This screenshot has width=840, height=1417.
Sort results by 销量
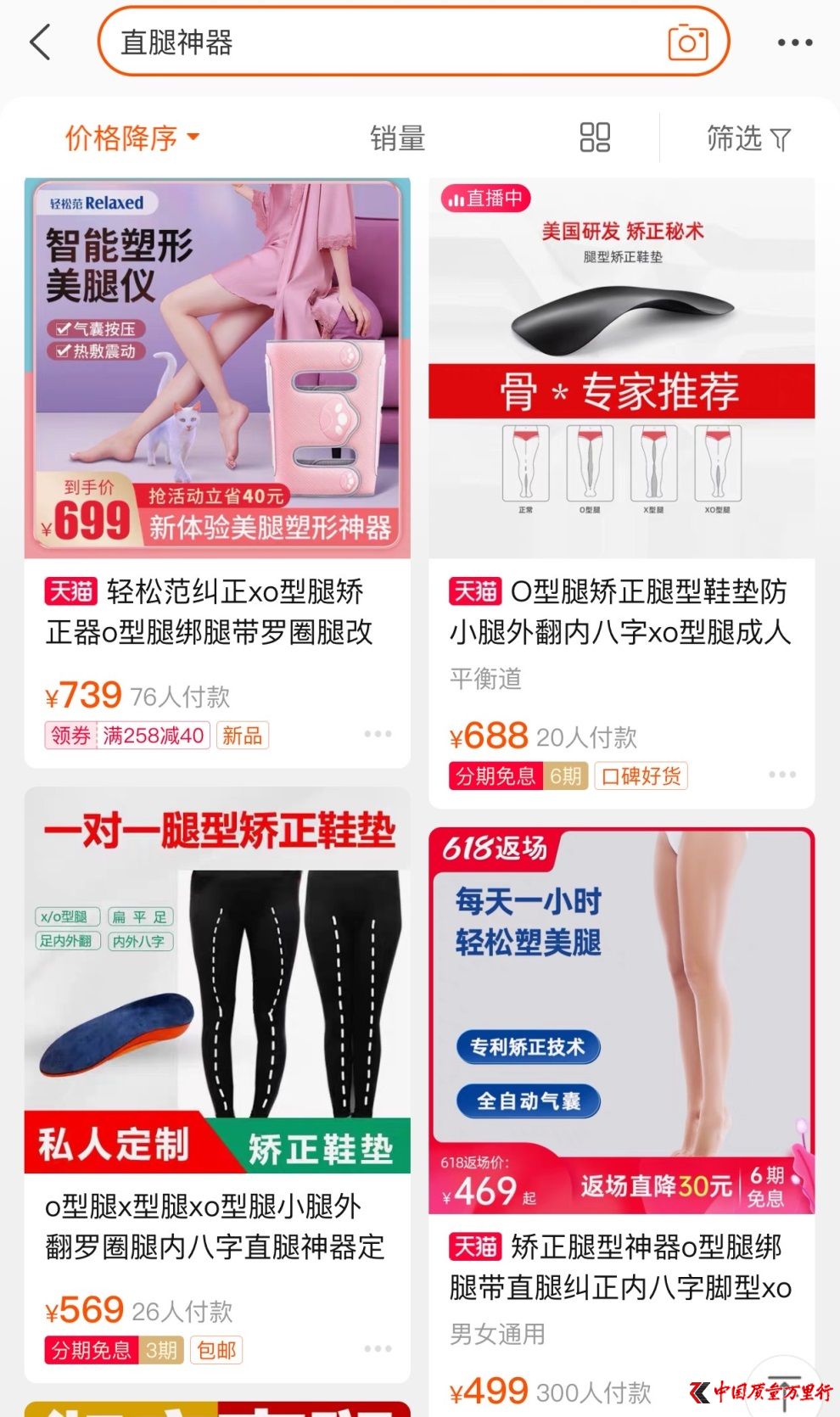coord(397,137)
